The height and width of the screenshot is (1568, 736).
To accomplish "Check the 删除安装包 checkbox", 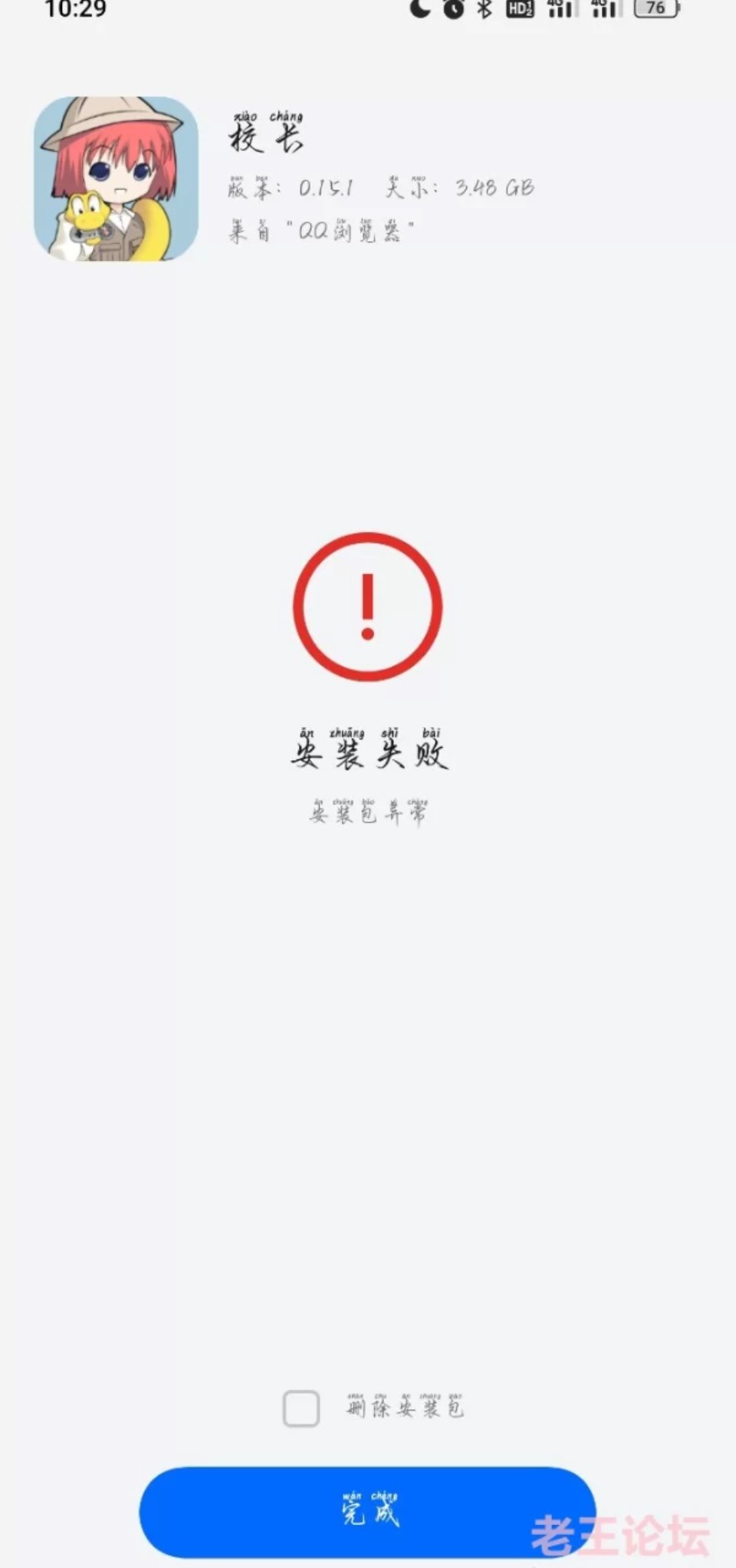I will click(x=301, y=1408).
